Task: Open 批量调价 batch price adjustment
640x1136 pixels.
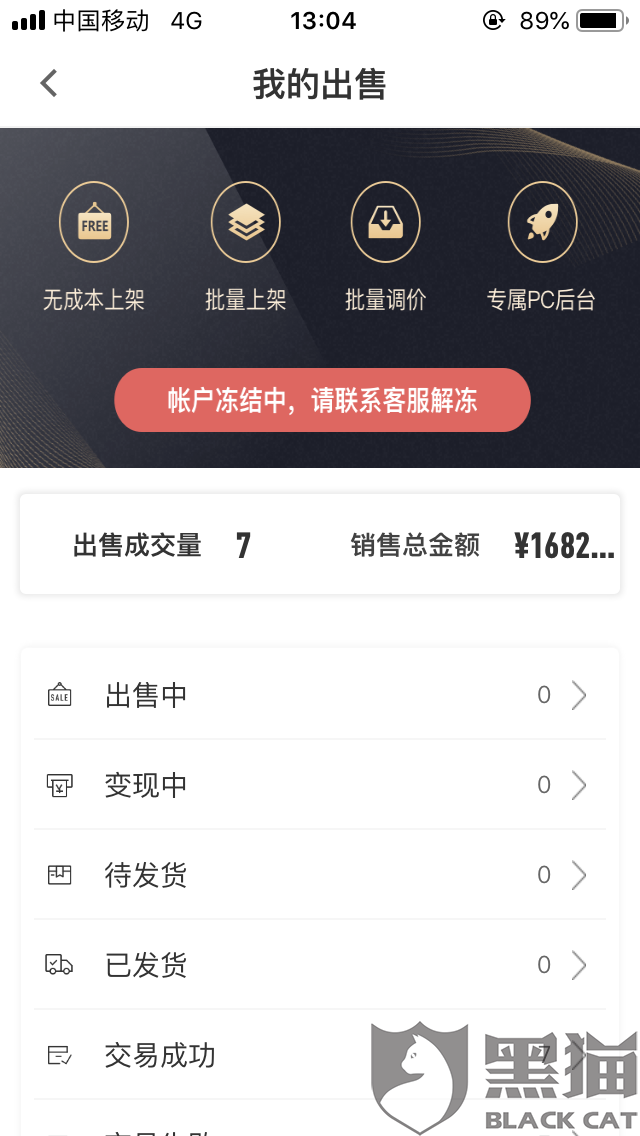Action: (x=386, y=246)
